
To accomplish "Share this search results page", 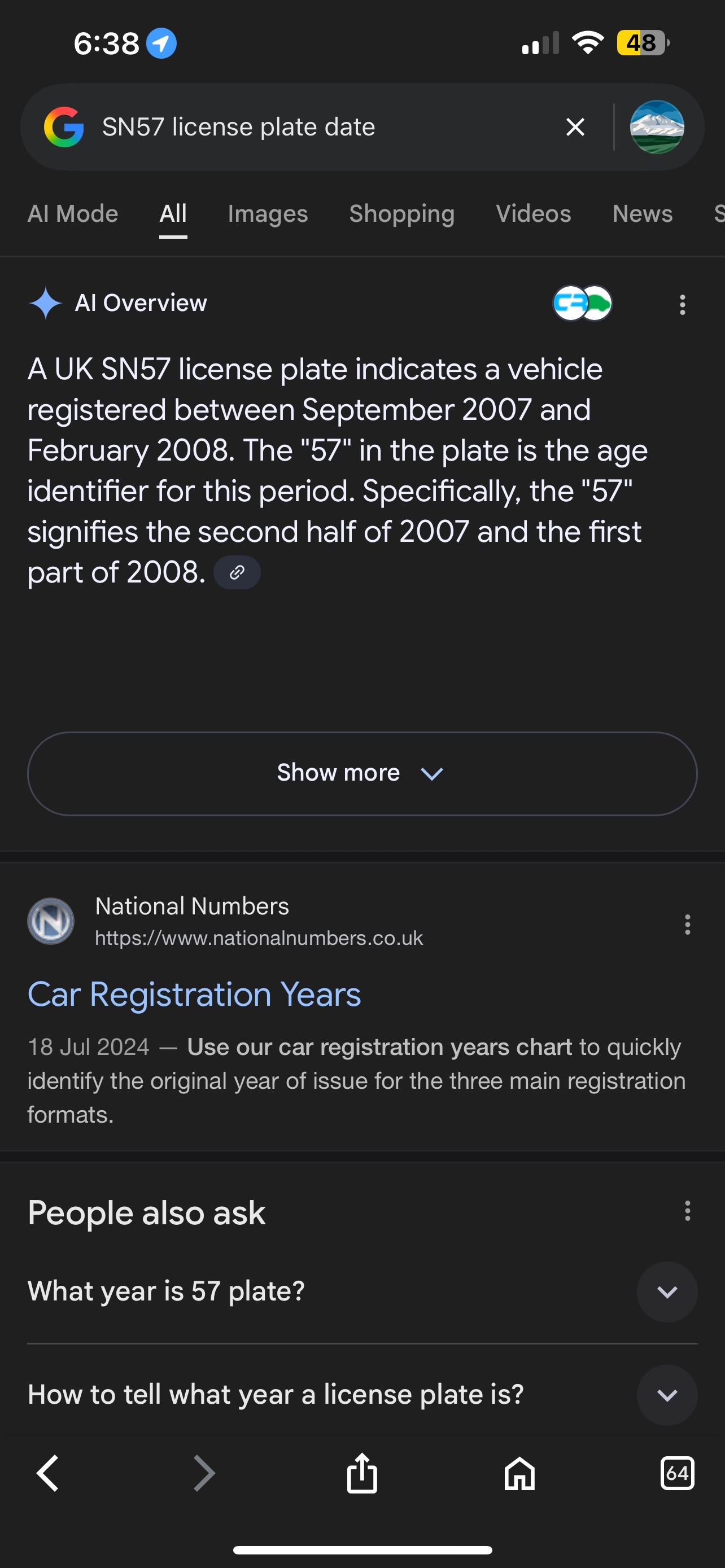I will click(x=362, y=1473).
